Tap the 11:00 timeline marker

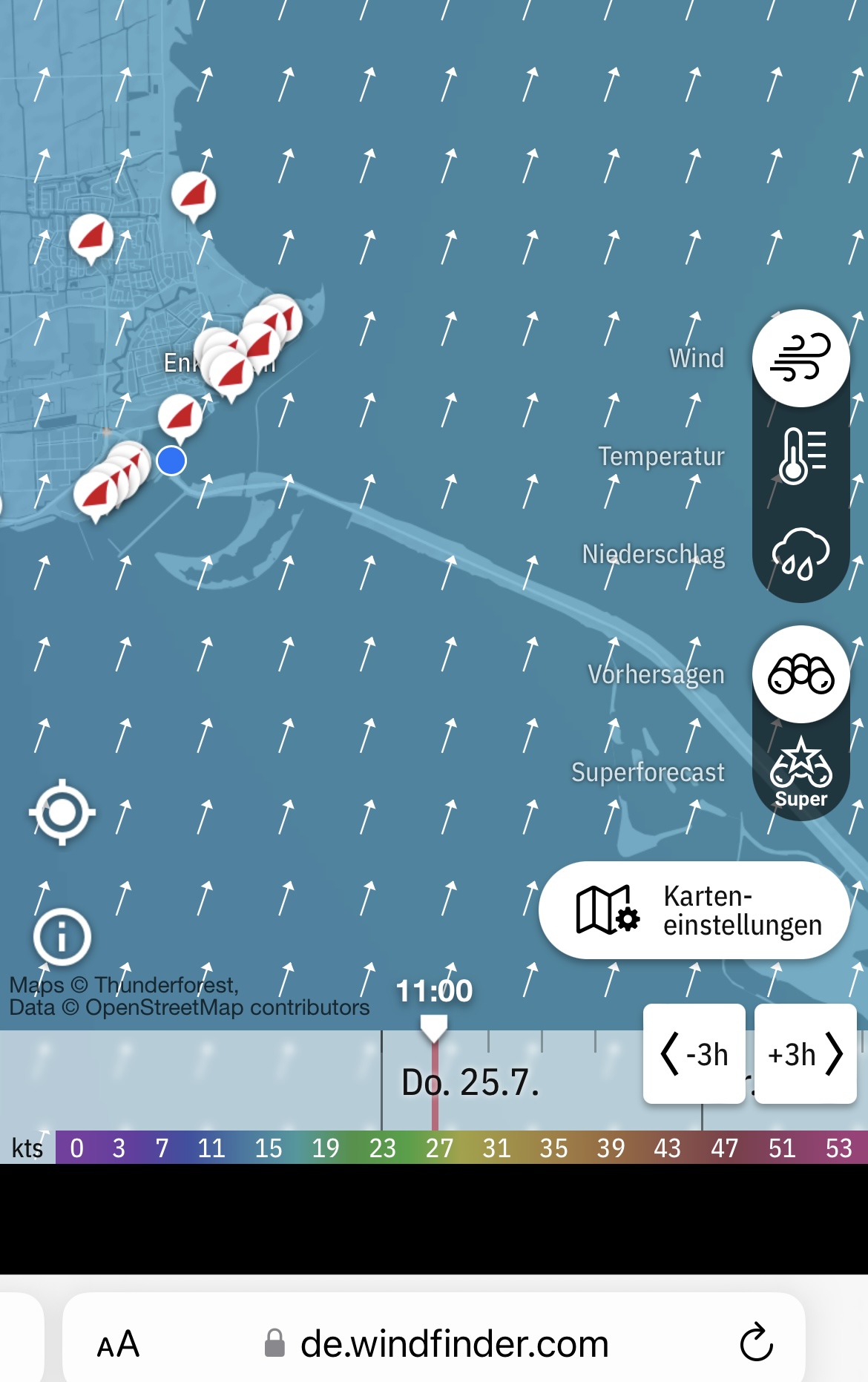434,1027
